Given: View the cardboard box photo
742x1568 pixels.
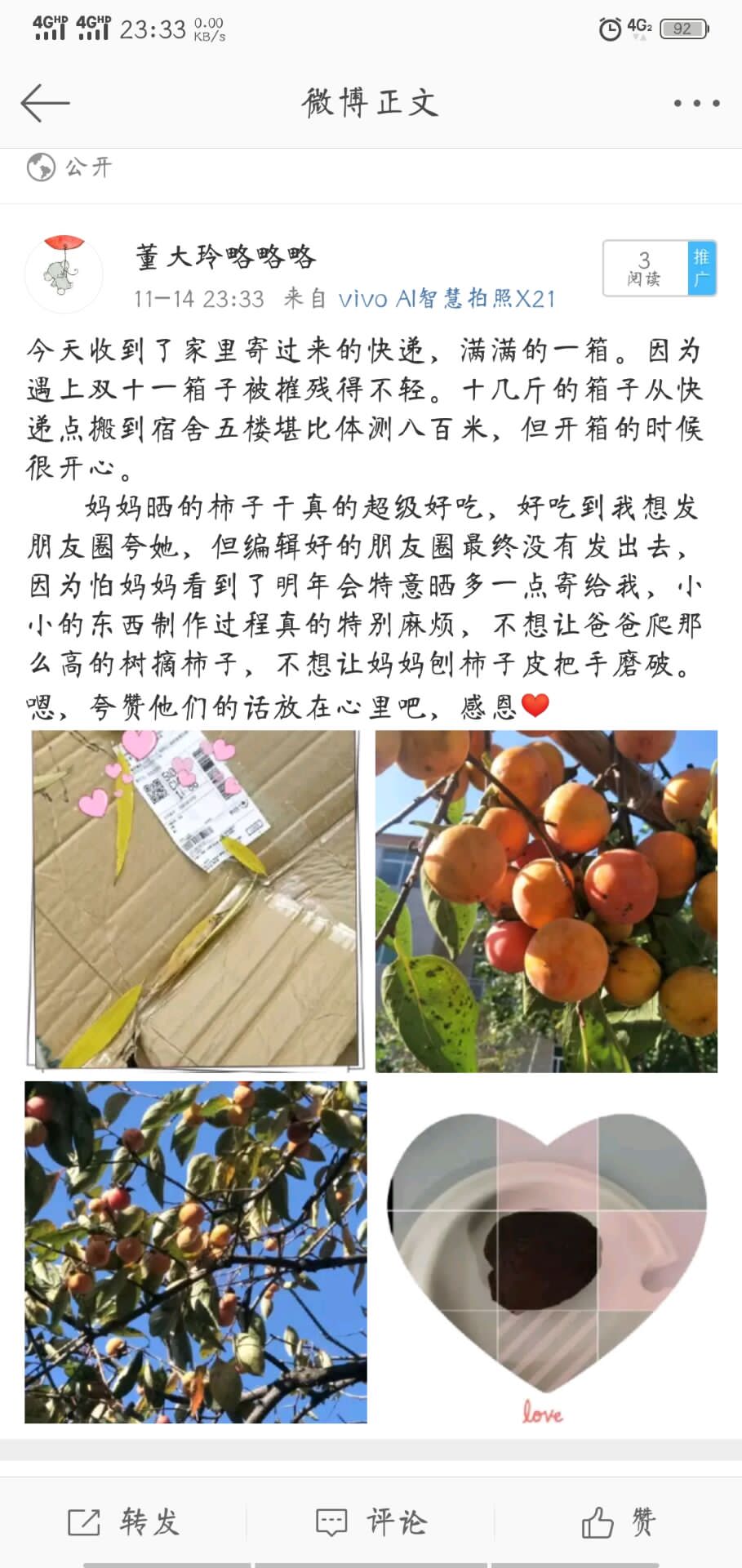Looking at the screenshot, I should tap(196, 900).
